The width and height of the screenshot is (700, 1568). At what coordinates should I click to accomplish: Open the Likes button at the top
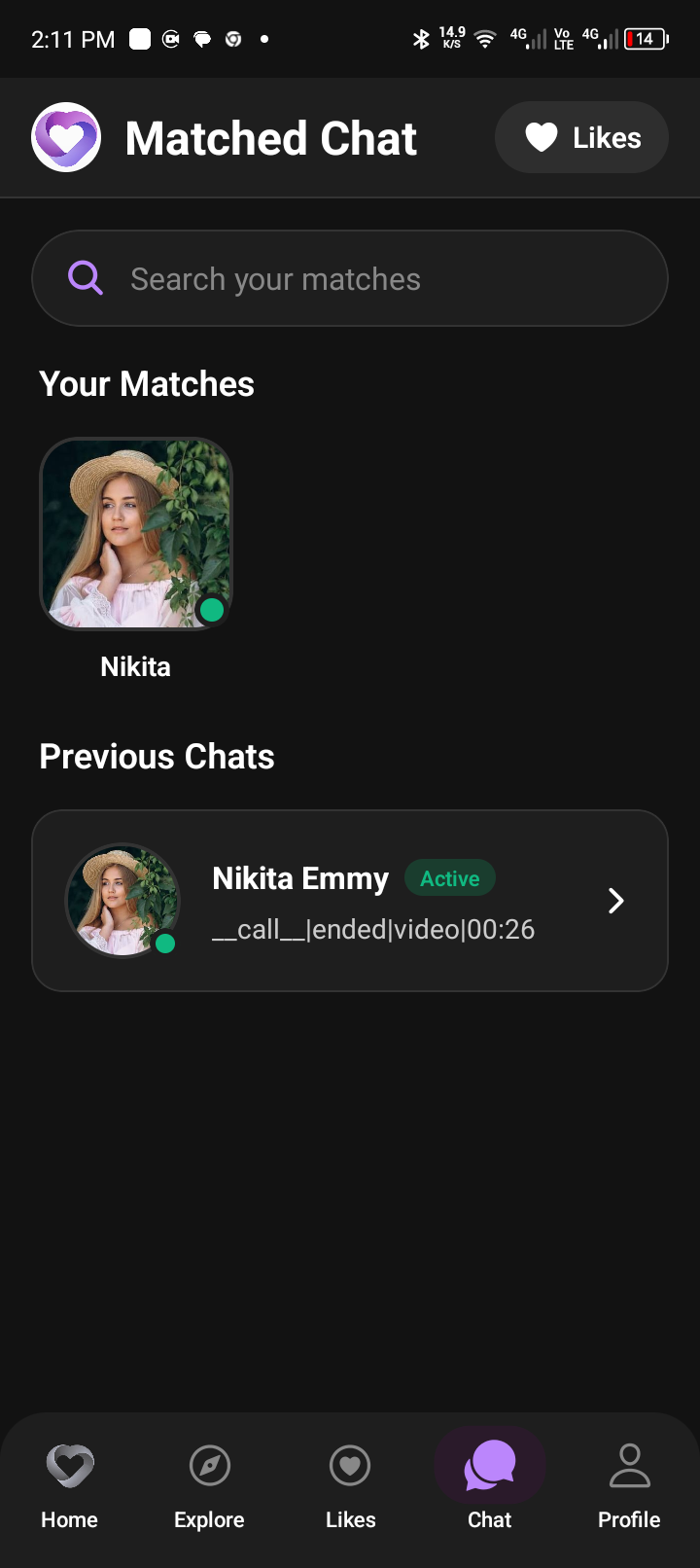point(580,137)
